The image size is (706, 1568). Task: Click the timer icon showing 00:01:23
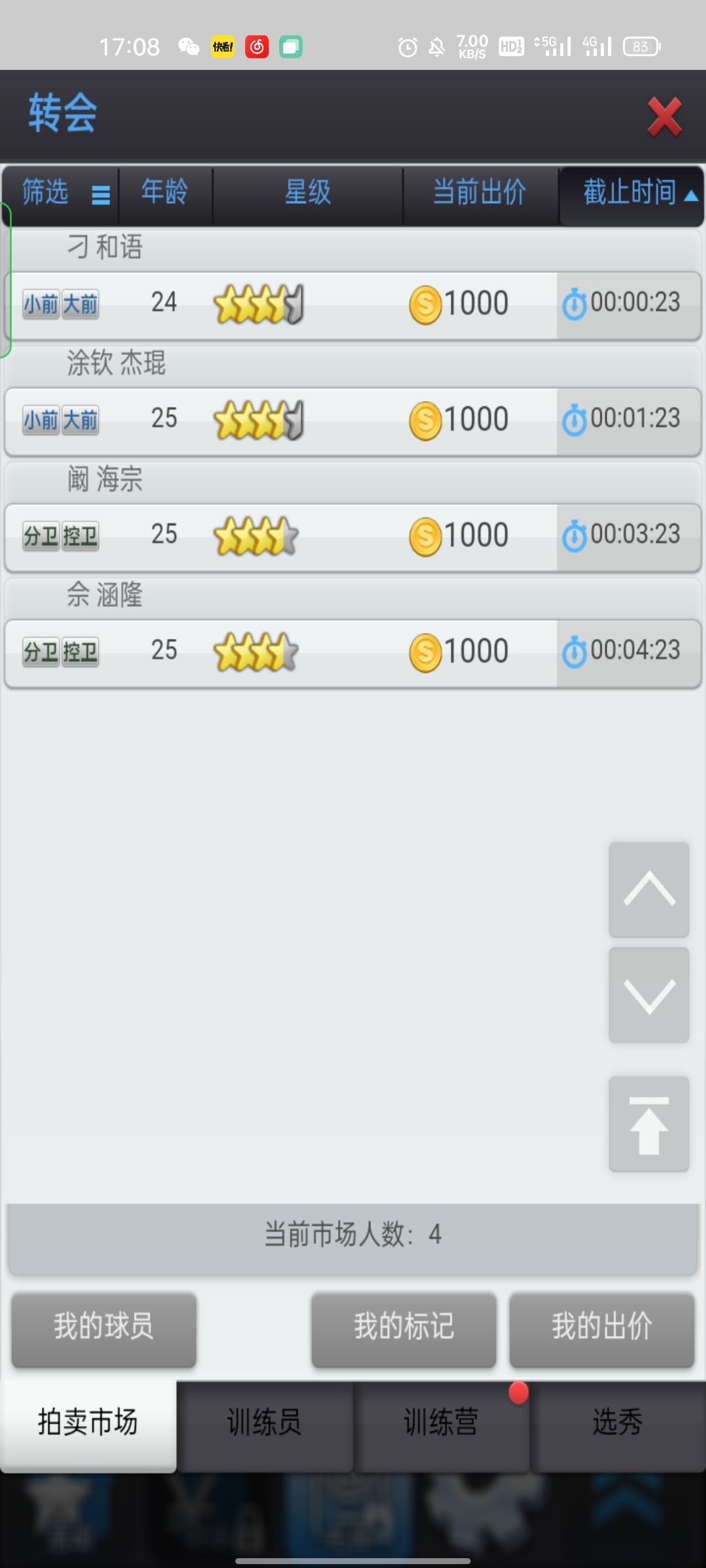click(575, 418)
